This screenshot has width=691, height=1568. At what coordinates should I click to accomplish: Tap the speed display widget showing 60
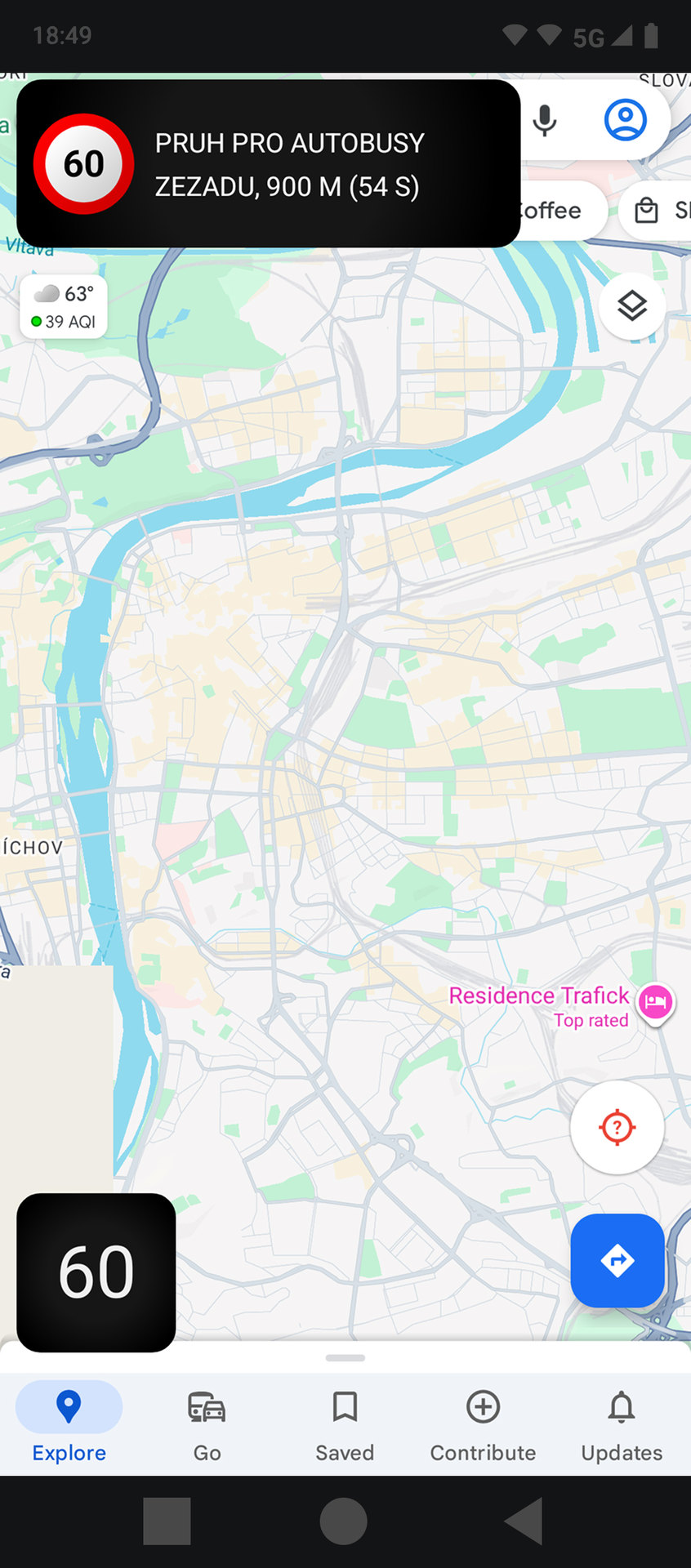[96, 1272]
